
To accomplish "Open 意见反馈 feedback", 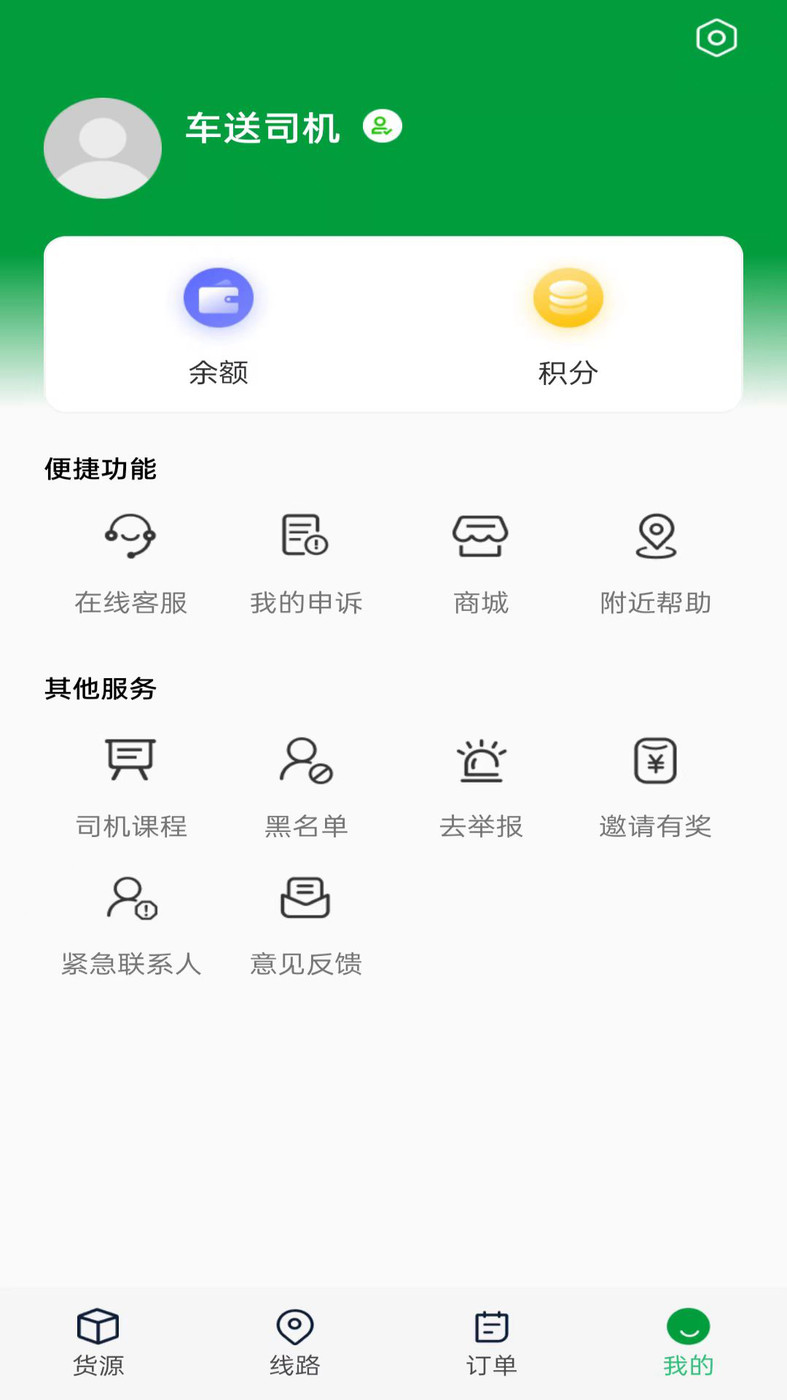I will 305,922.
